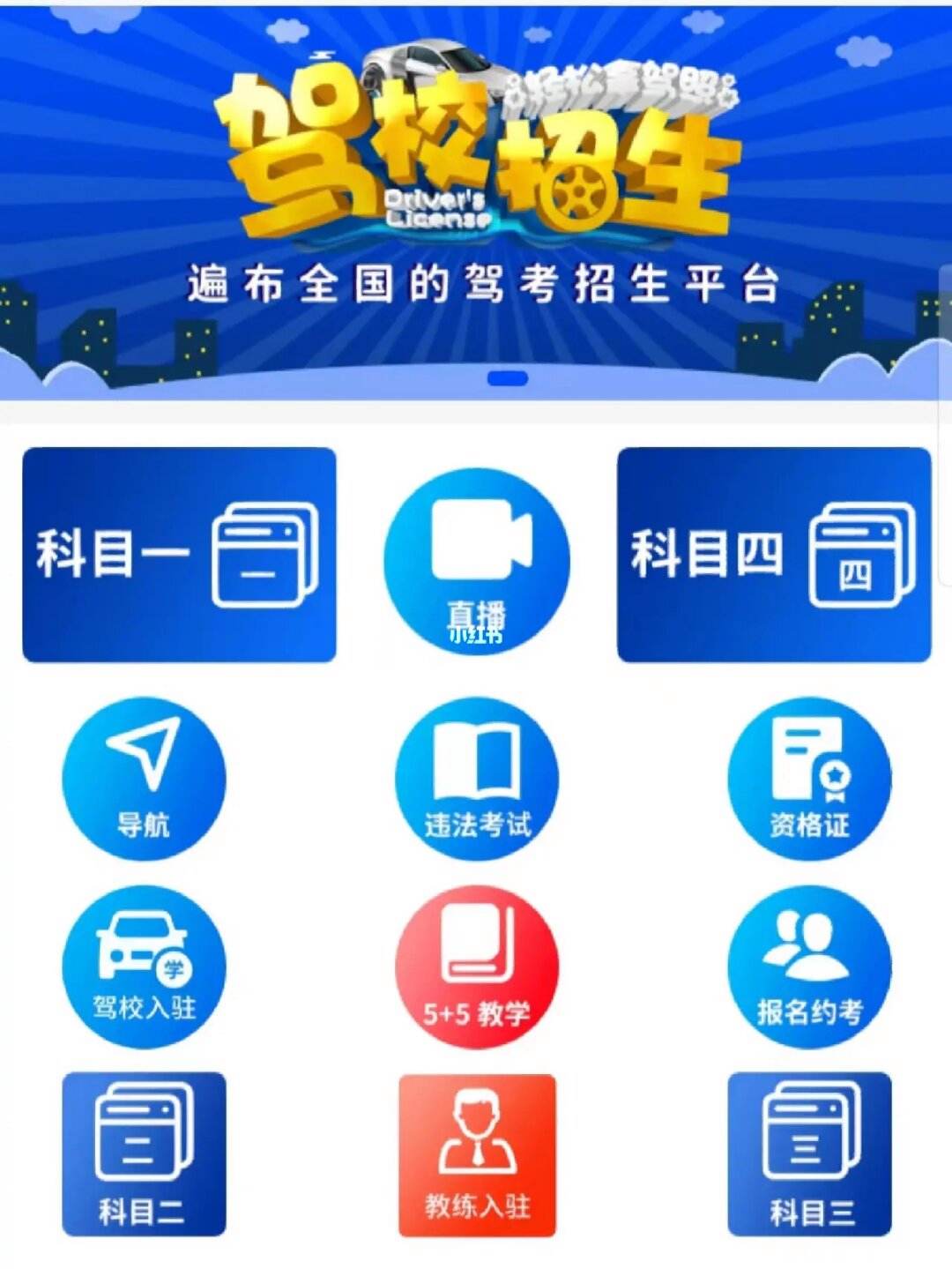Tap the open book icon above 违法考试

(476, 758)
